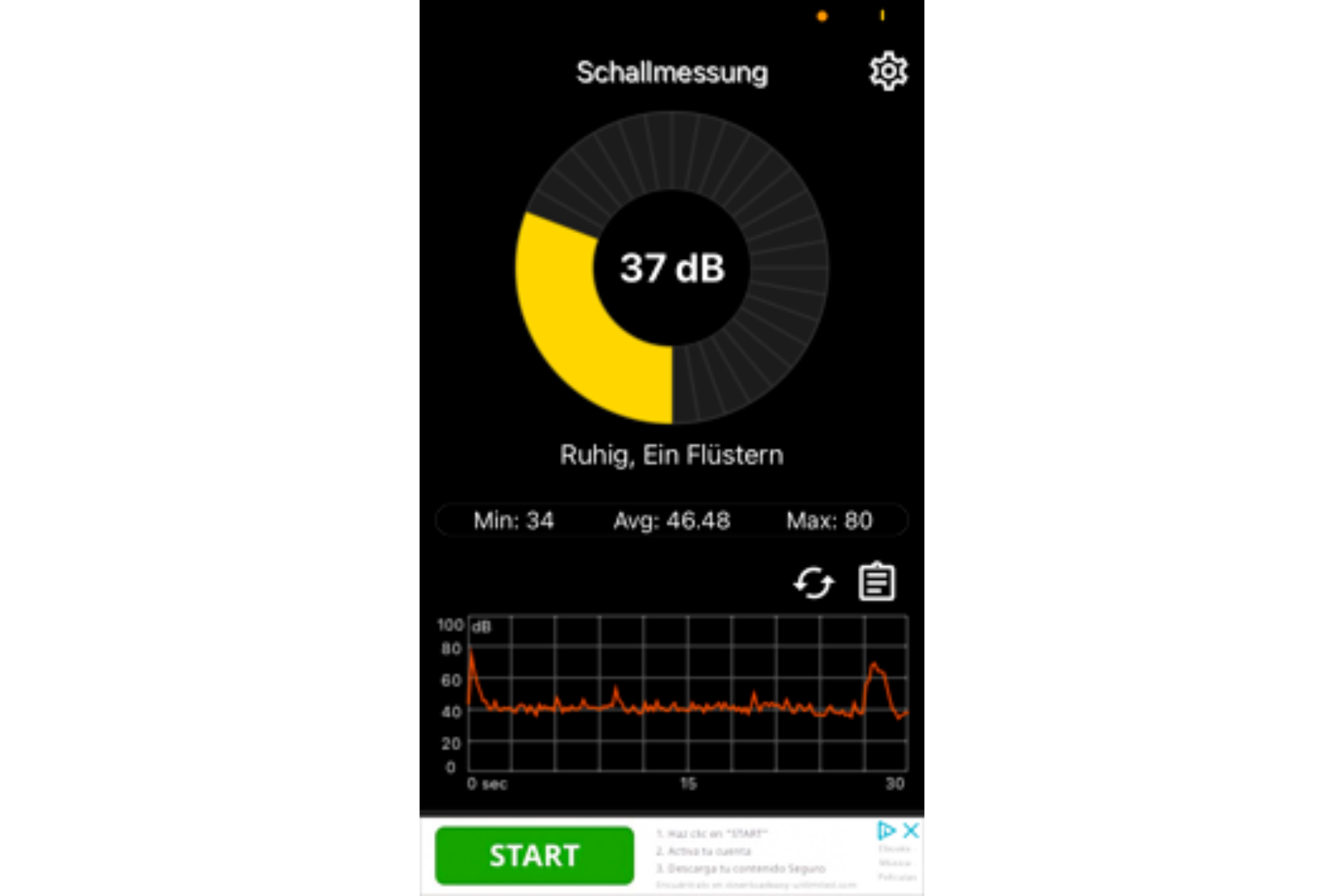Open the settings gear

888,71
